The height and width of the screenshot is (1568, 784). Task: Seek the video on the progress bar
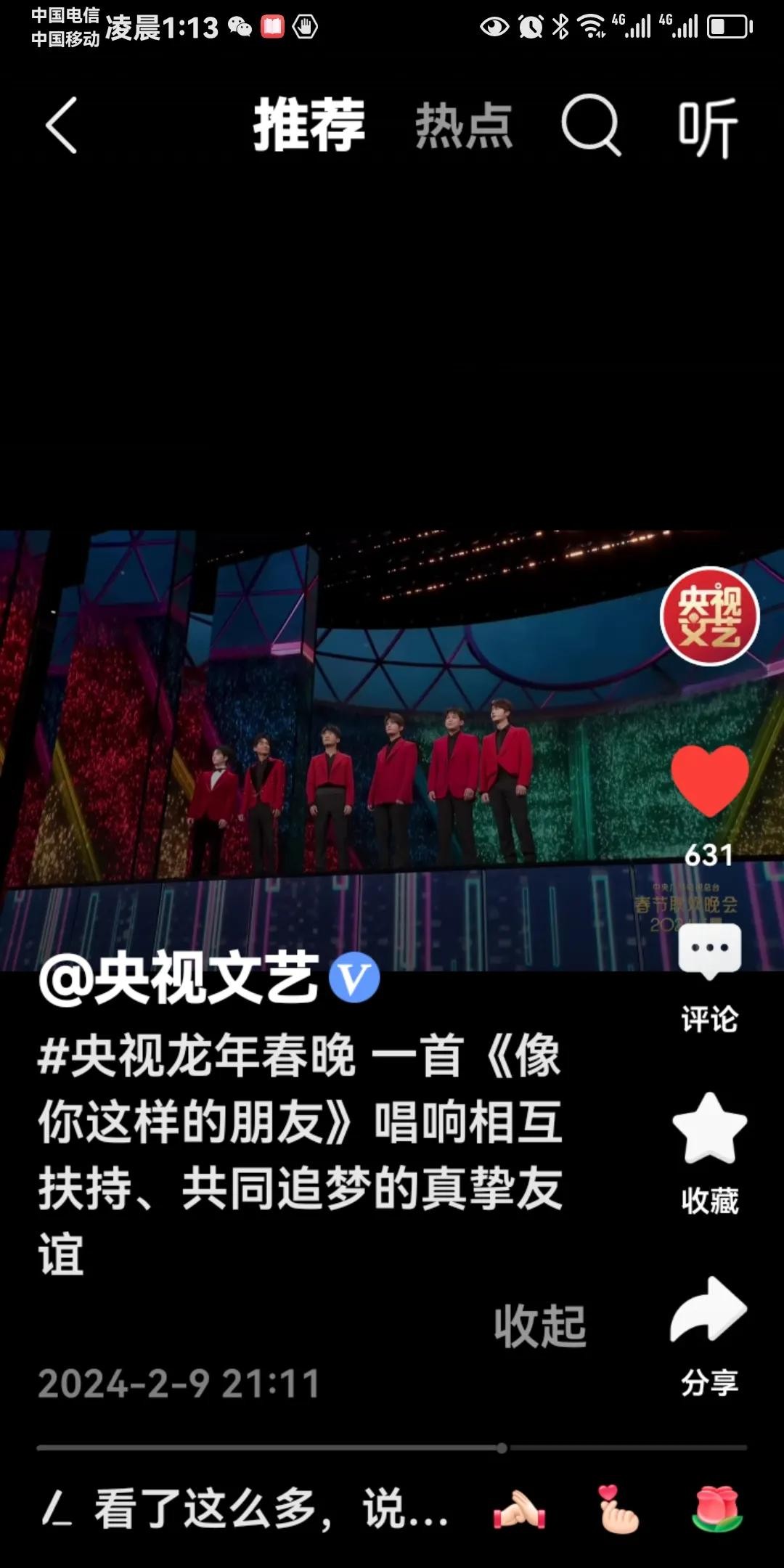pyautogui.click(x=392, y=1447)
